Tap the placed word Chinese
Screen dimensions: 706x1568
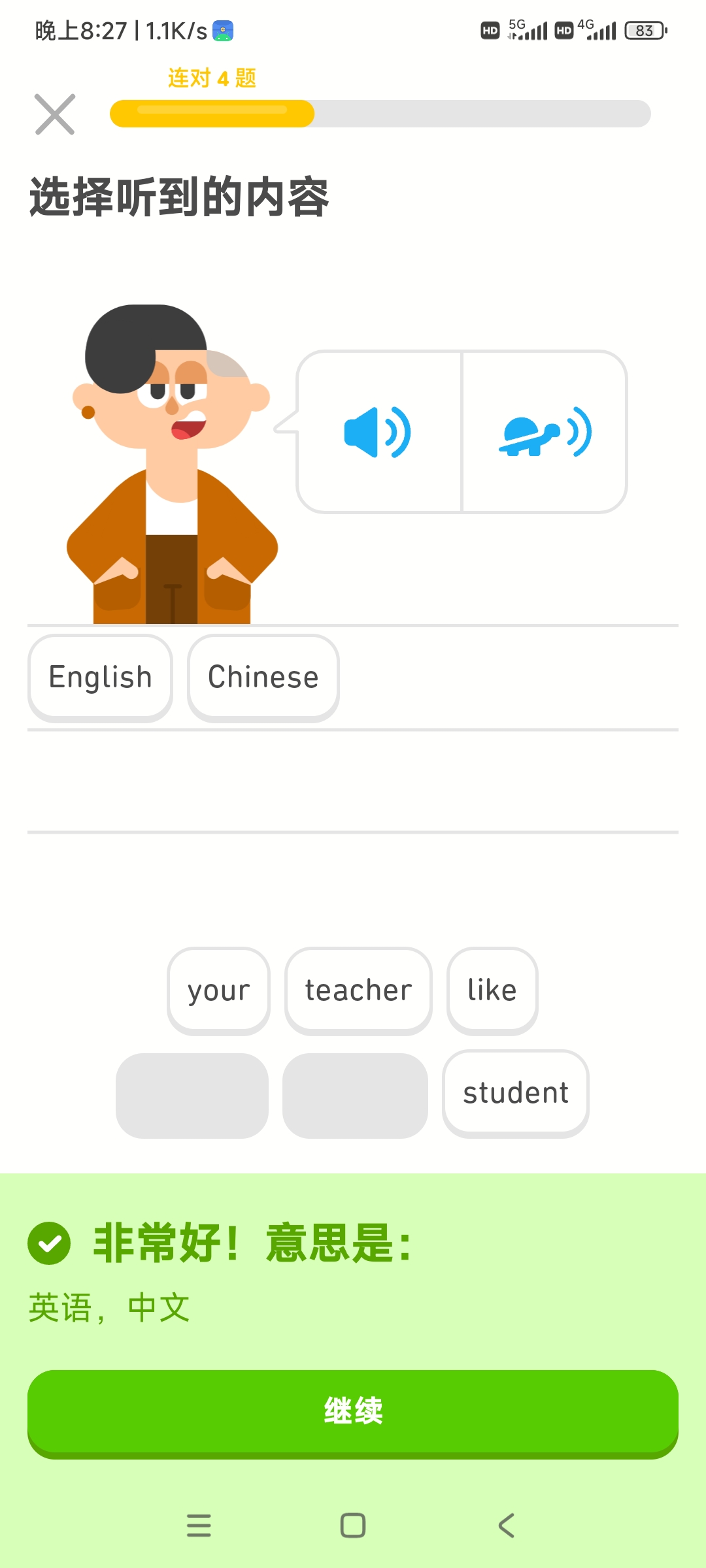263,678
